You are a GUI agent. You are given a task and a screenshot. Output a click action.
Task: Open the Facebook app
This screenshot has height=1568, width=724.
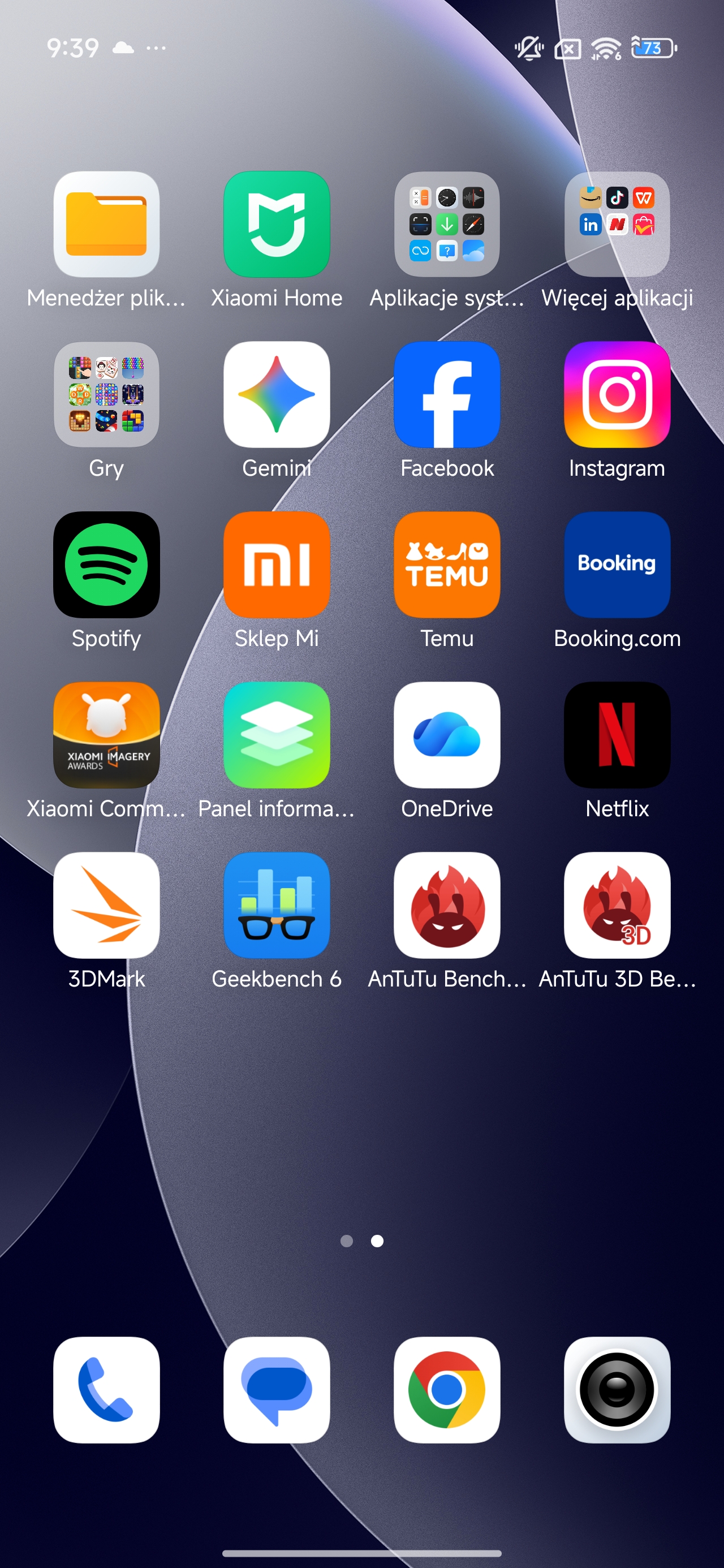point(447,394)
